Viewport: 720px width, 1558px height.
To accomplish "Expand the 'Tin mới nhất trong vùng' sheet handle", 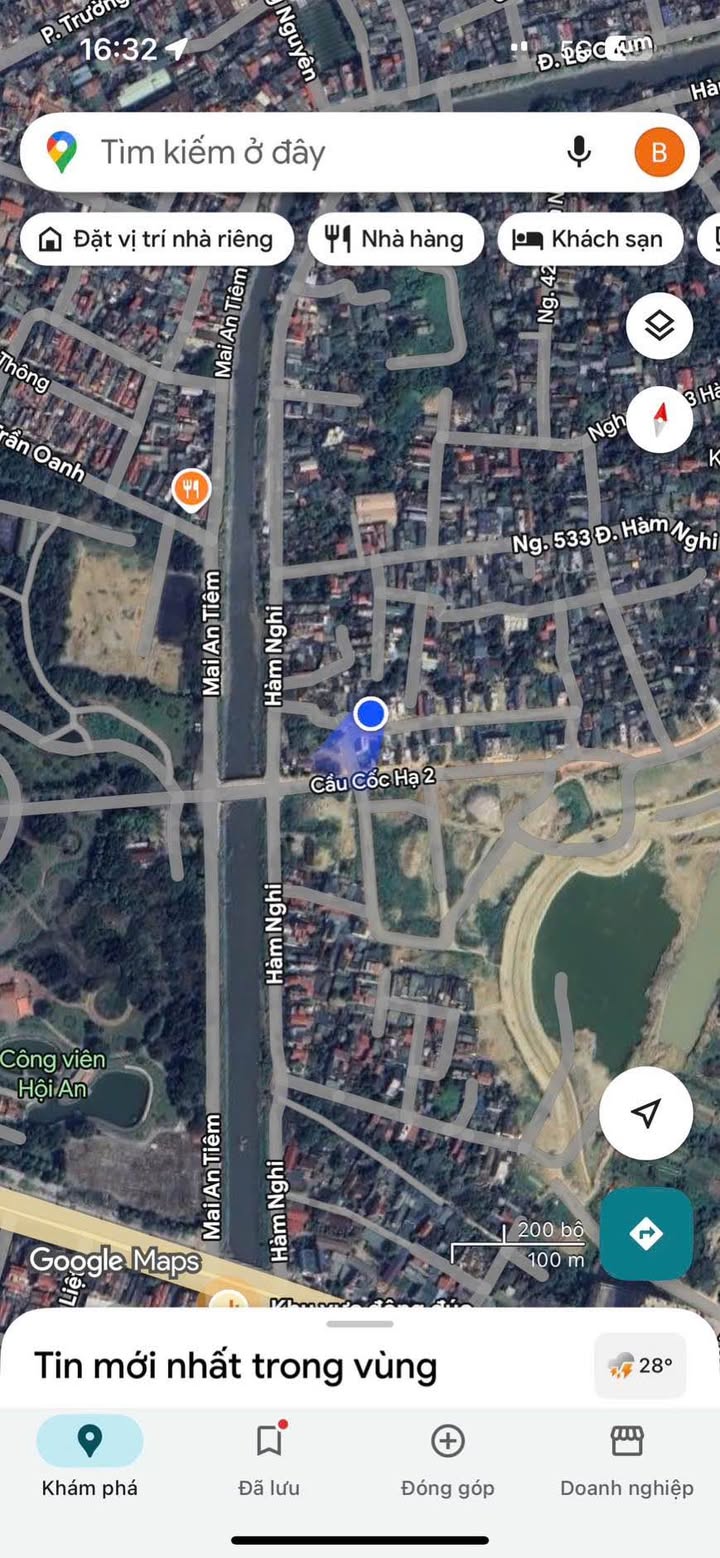I will [x=360, y=1324].
